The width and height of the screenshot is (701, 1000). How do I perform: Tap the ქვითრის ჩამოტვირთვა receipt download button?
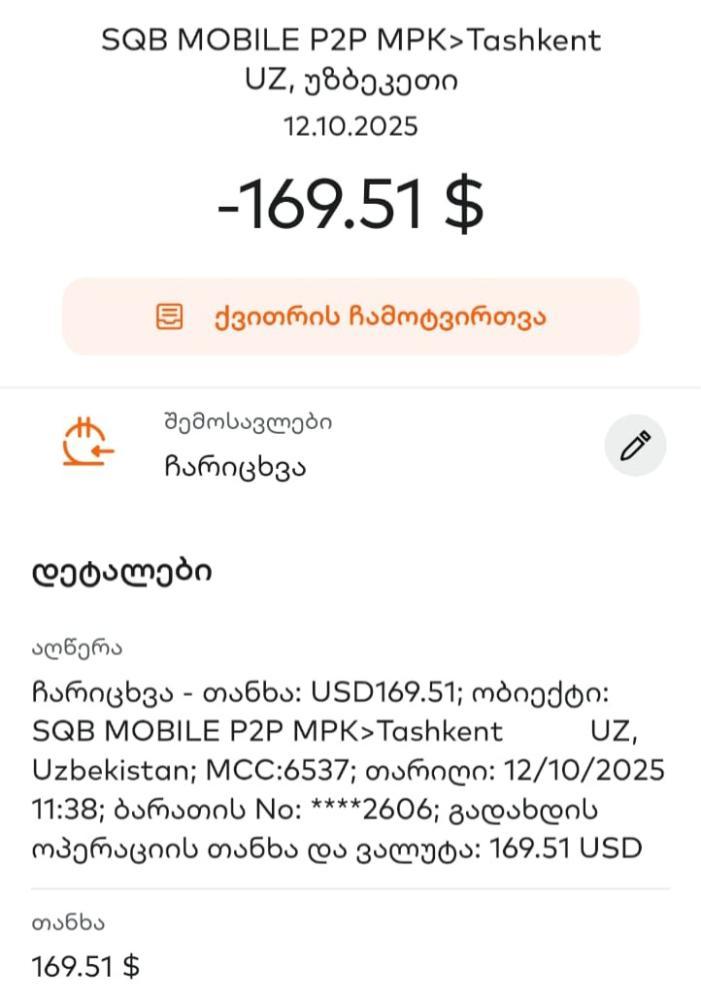pos(351,317)
